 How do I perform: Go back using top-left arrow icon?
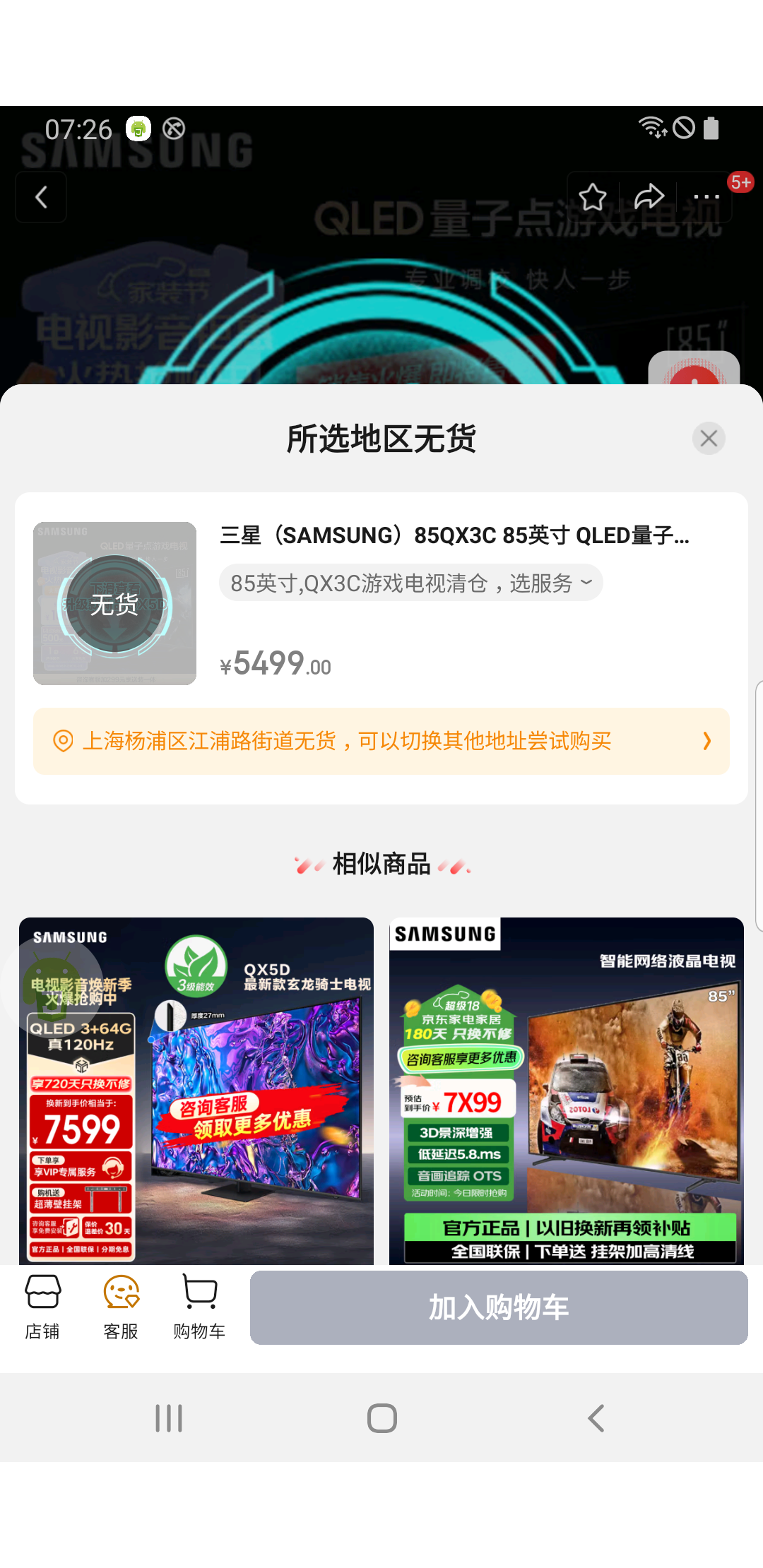40,197
